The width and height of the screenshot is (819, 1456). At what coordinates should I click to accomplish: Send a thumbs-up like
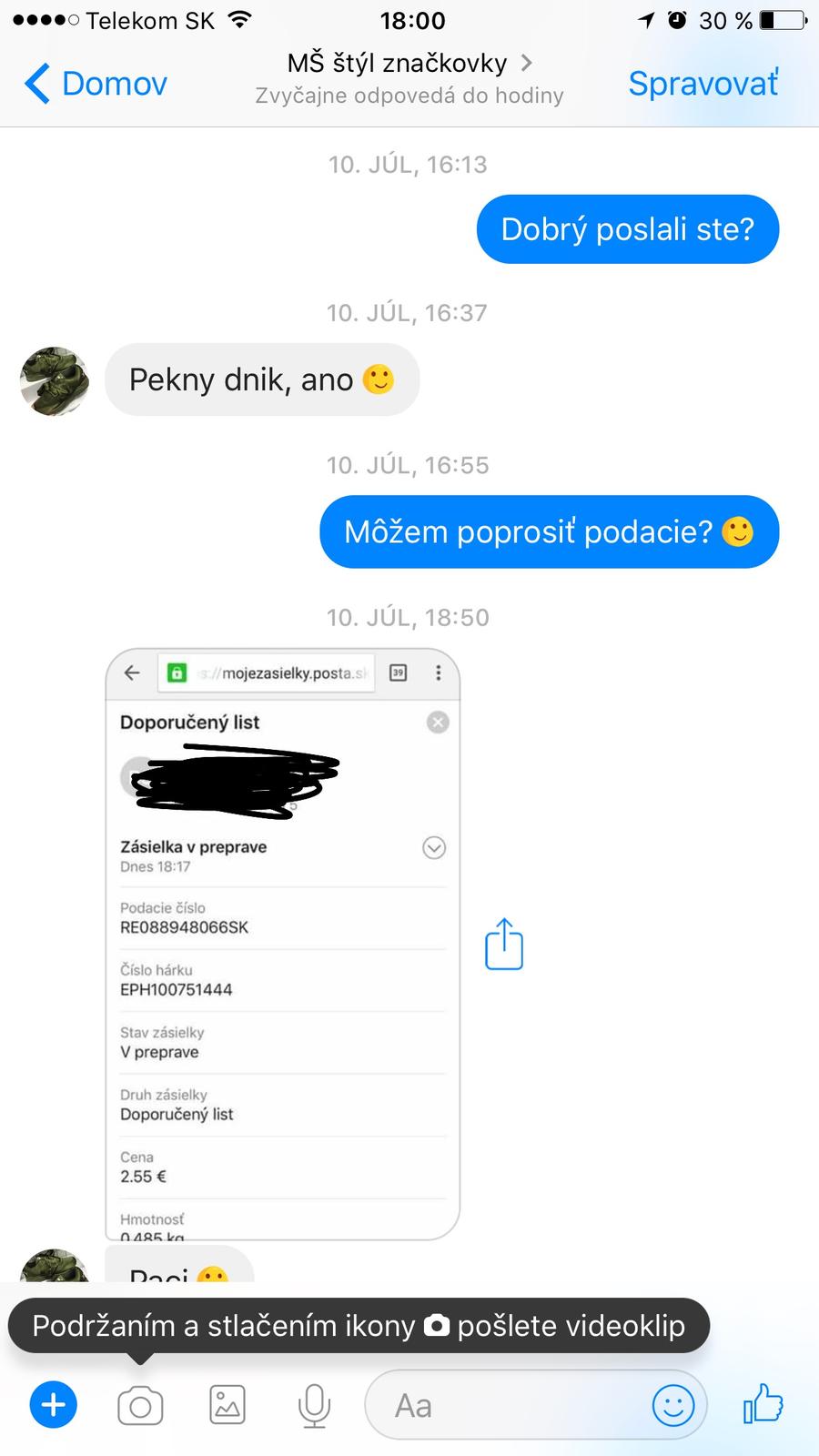click(x=763, y=1404)
